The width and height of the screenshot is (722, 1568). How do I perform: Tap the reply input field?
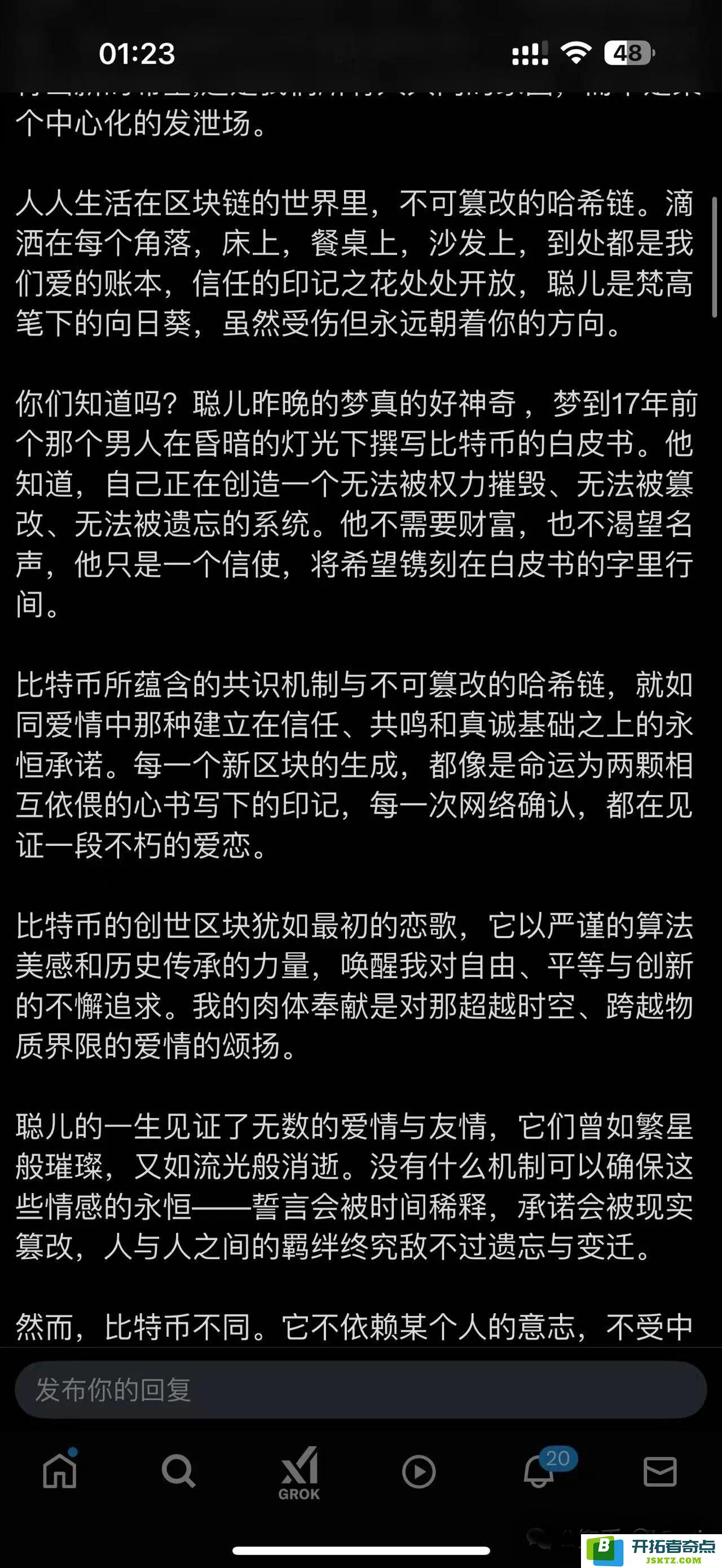point(360,1390)
